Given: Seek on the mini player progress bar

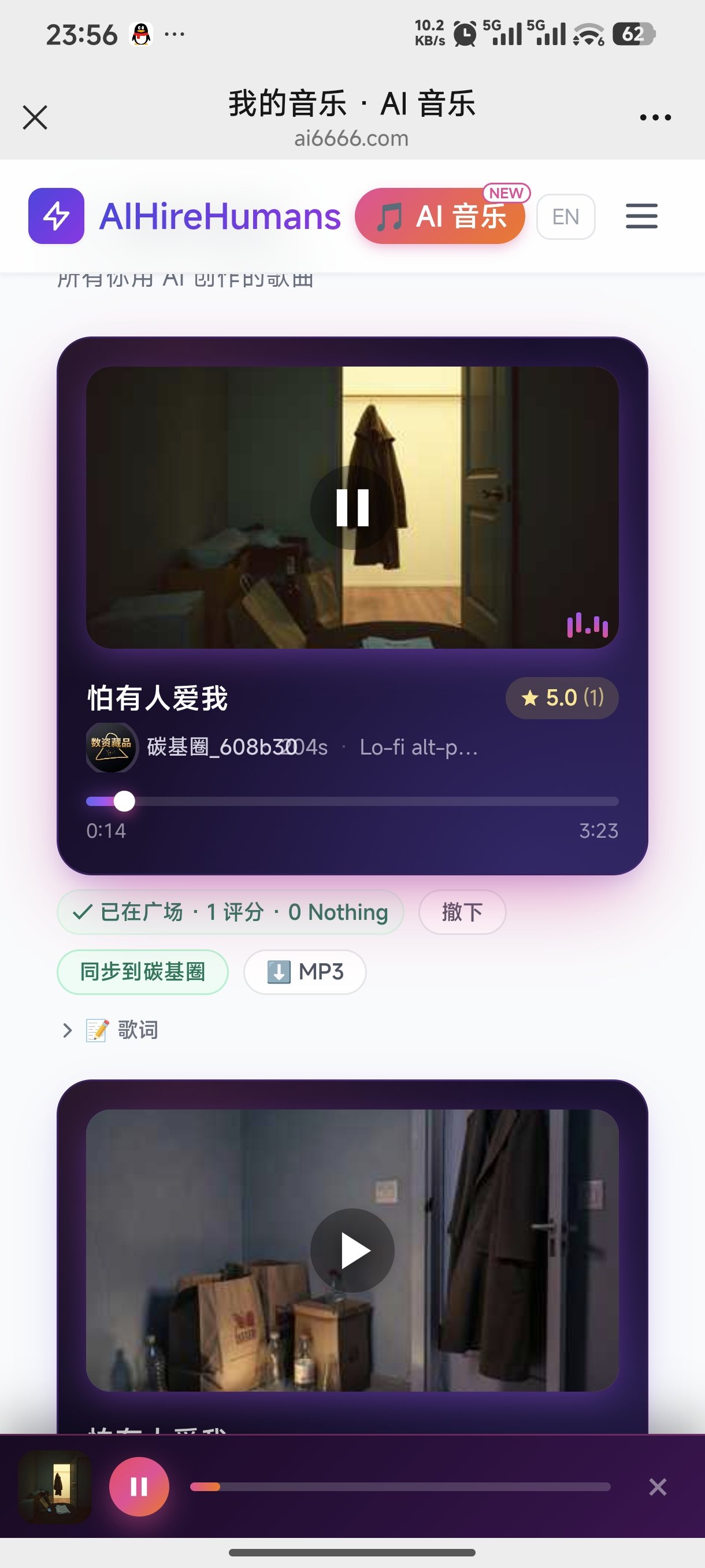Looking at the screenshot, I should pyautogui.click(x=400, y=1486).
